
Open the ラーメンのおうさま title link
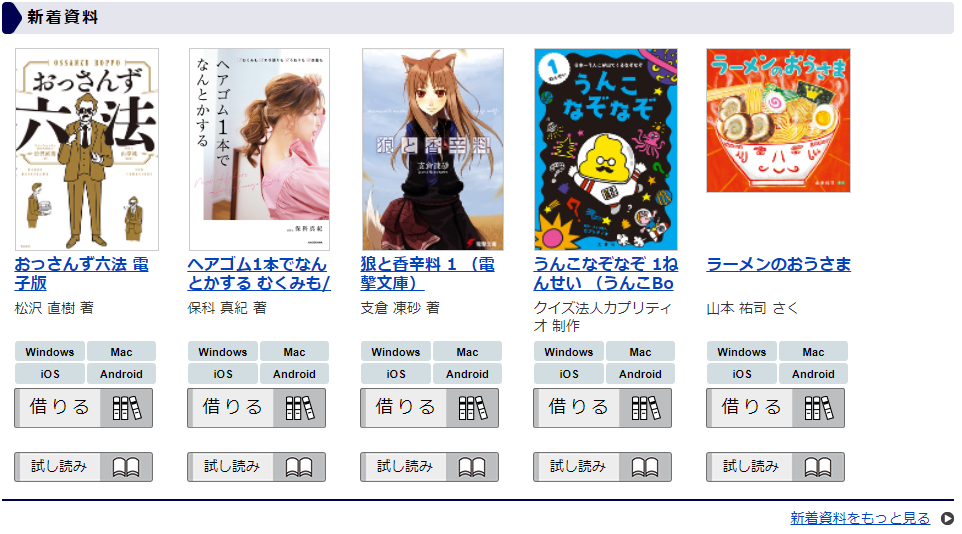(778, 265)
